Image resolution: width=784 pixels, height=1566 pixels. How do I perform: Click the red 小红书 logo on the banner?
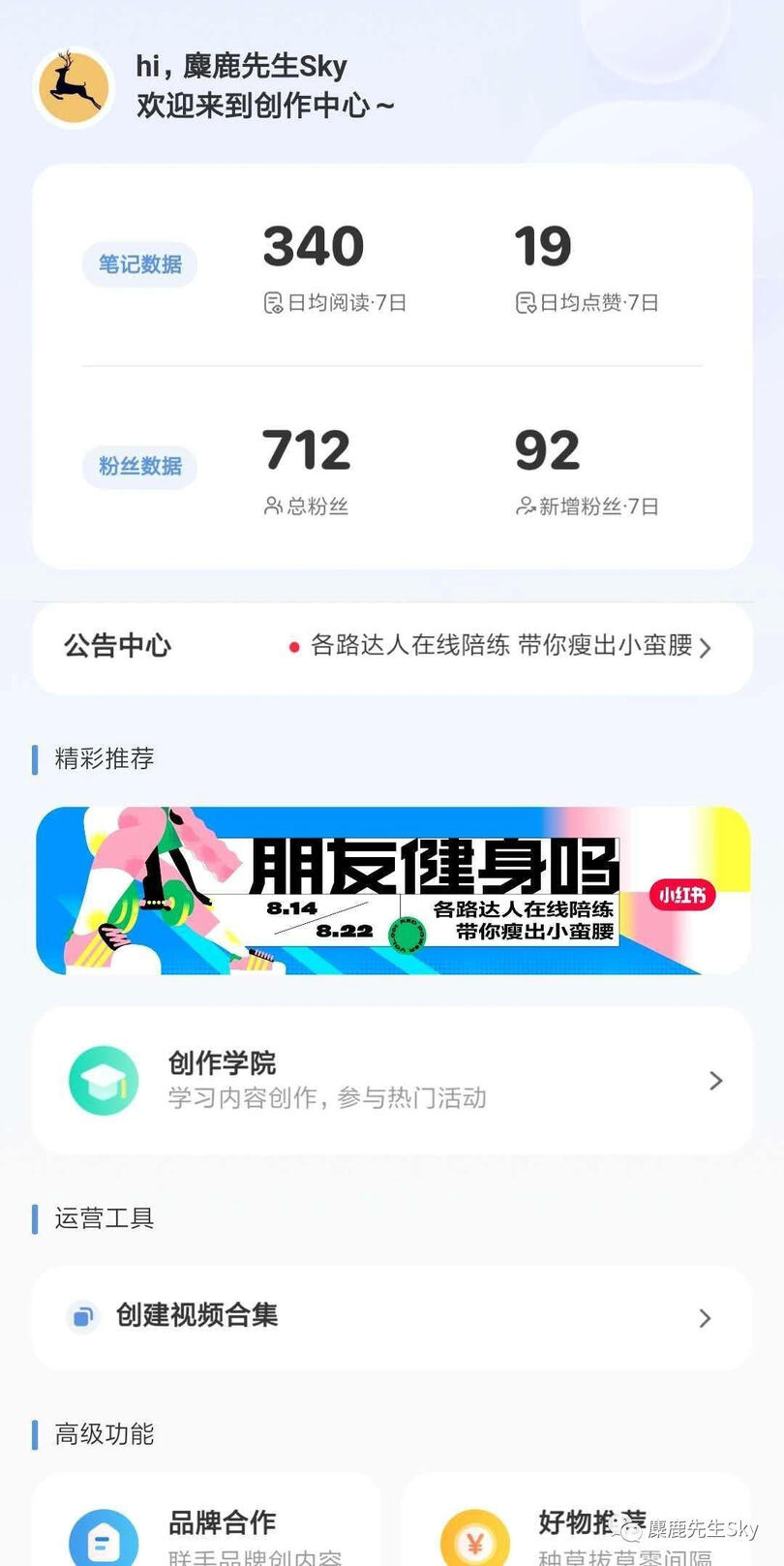[680, 897]
